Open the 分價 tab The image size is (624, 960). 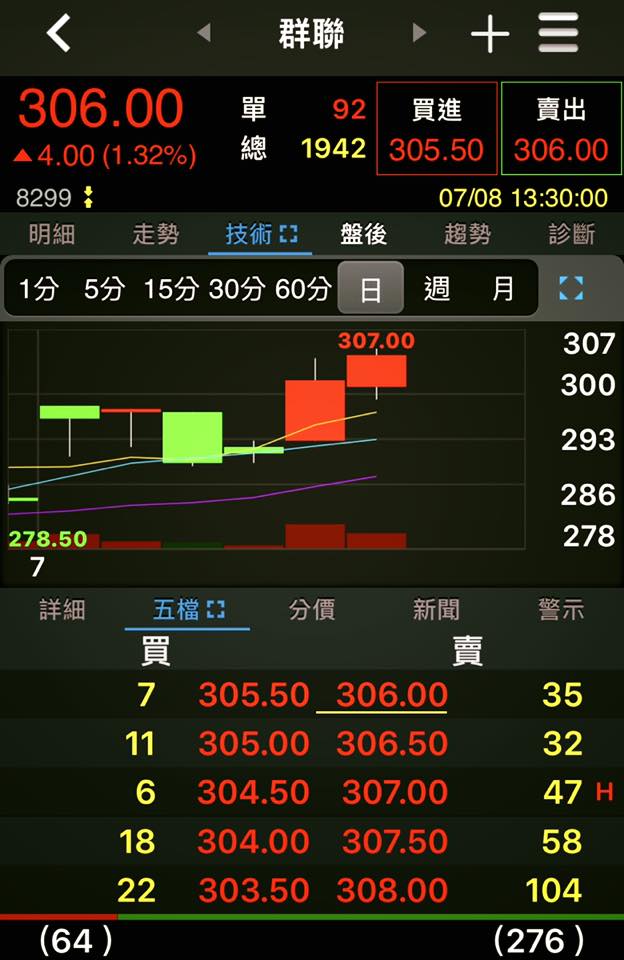(x=312, y=610)
